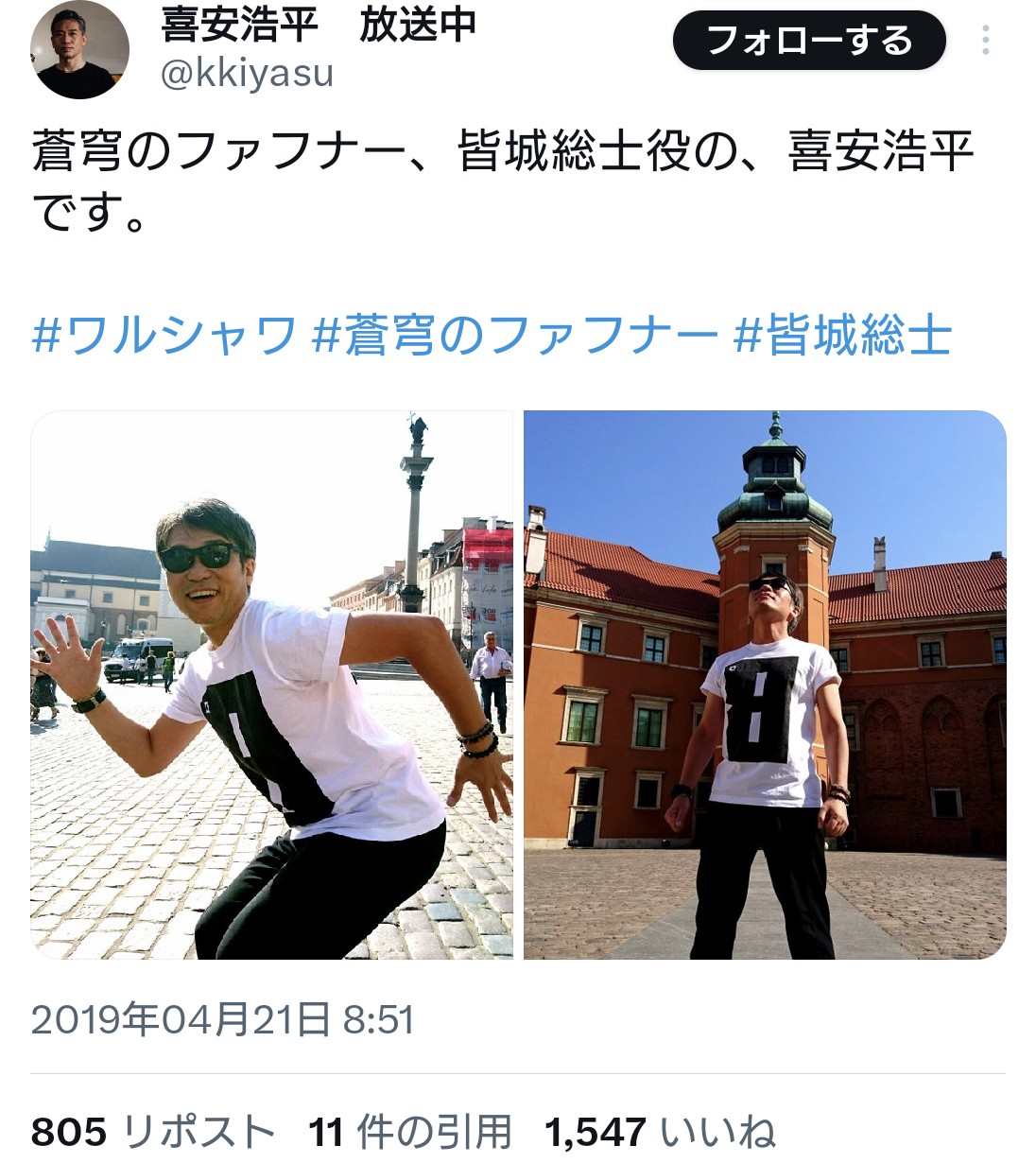Show the 11 件の引用 quotes
This screenshot has height=1163, width=1036.
click(x=410, y=1132)
